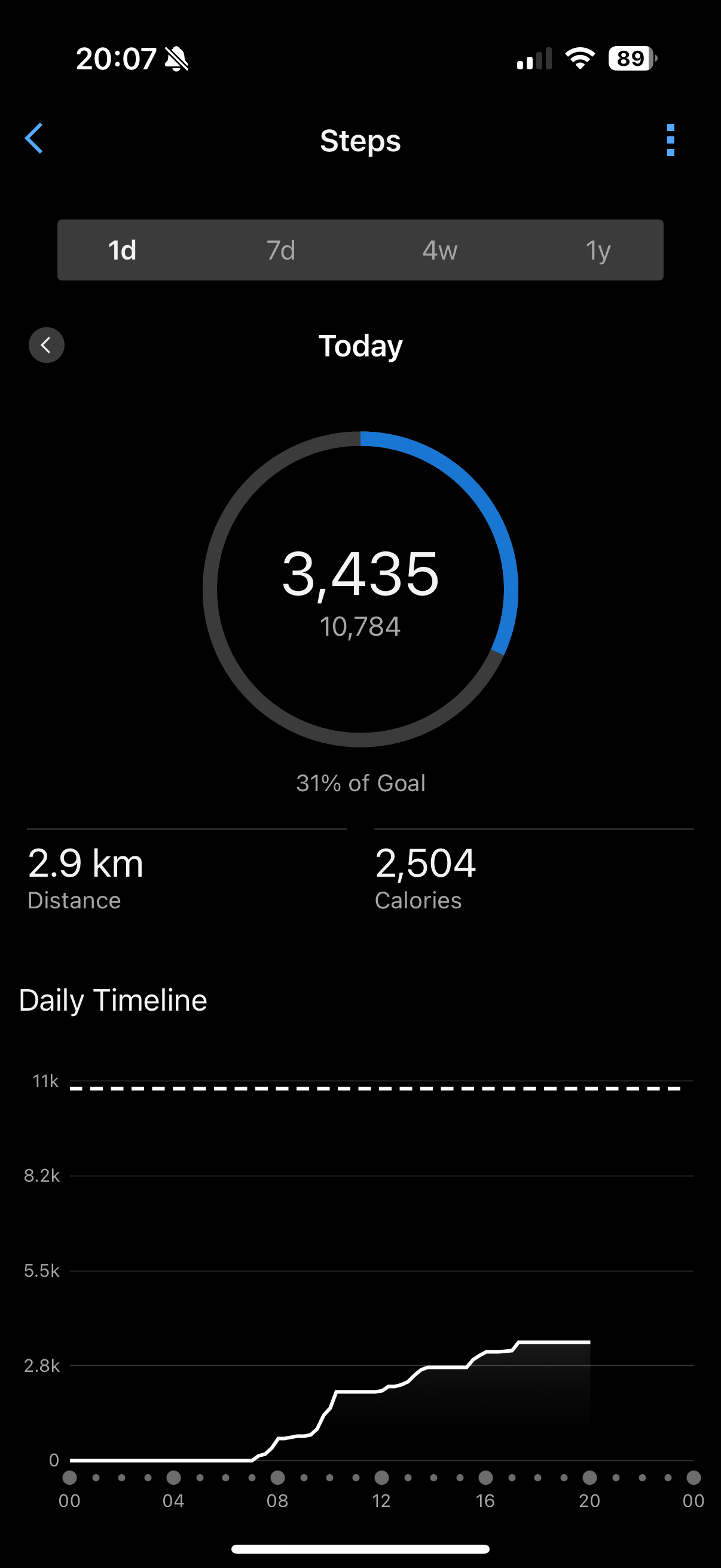Screen dimensions: 721x1568
Task: Select the 1d range tab
Action: [x=123, y=250]
